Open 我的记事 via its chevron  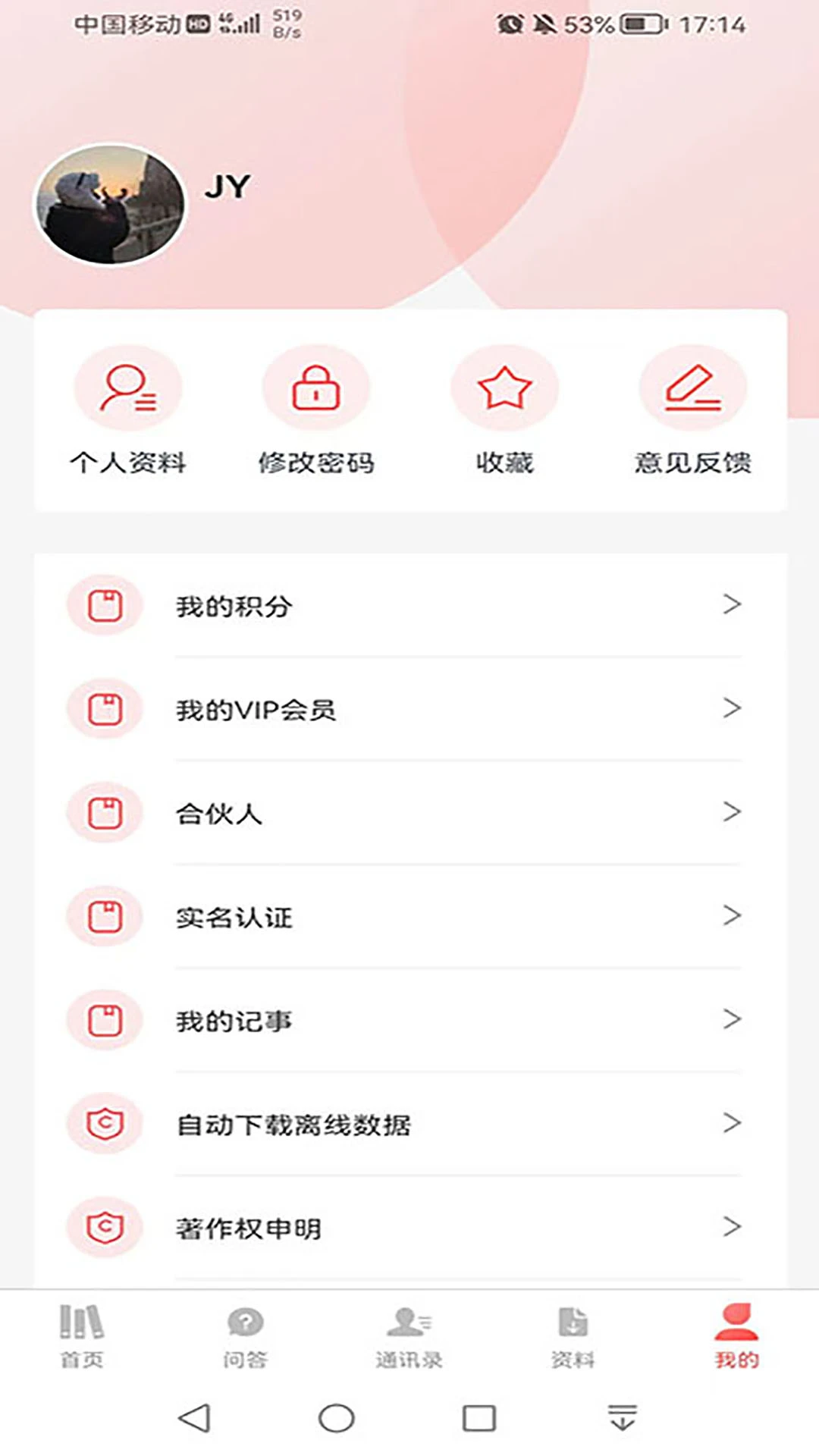coord(730,1020)
